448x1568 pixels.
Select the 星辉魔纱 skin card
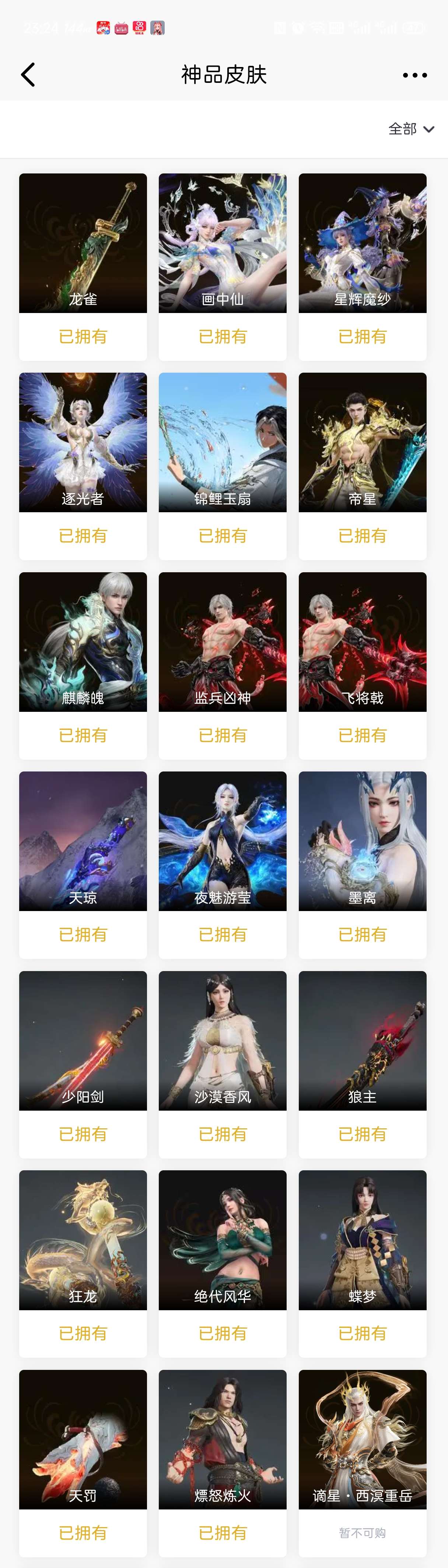(362, 243)
